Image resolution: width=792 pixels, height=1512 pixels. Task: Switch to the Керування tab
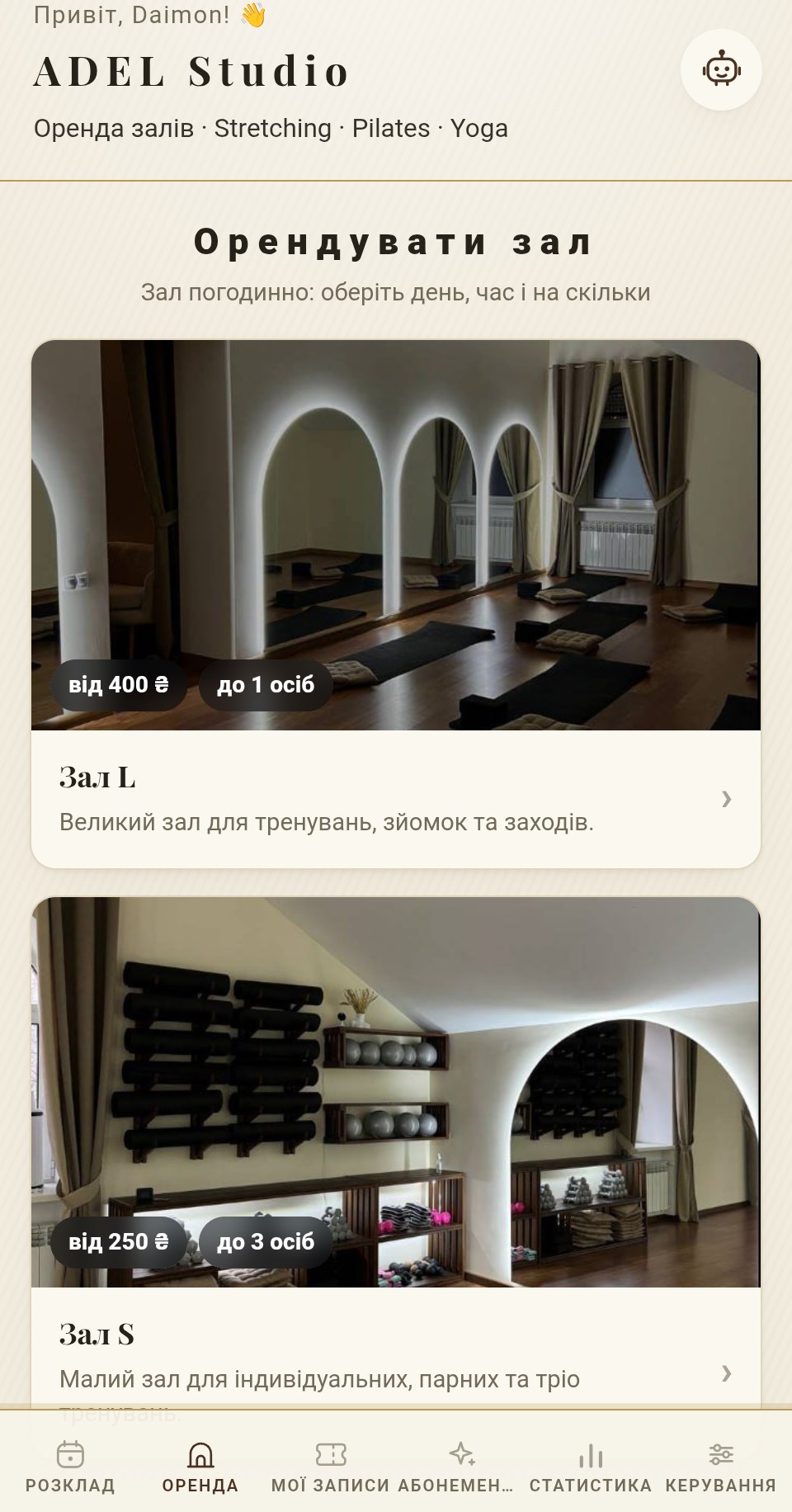721,1467
